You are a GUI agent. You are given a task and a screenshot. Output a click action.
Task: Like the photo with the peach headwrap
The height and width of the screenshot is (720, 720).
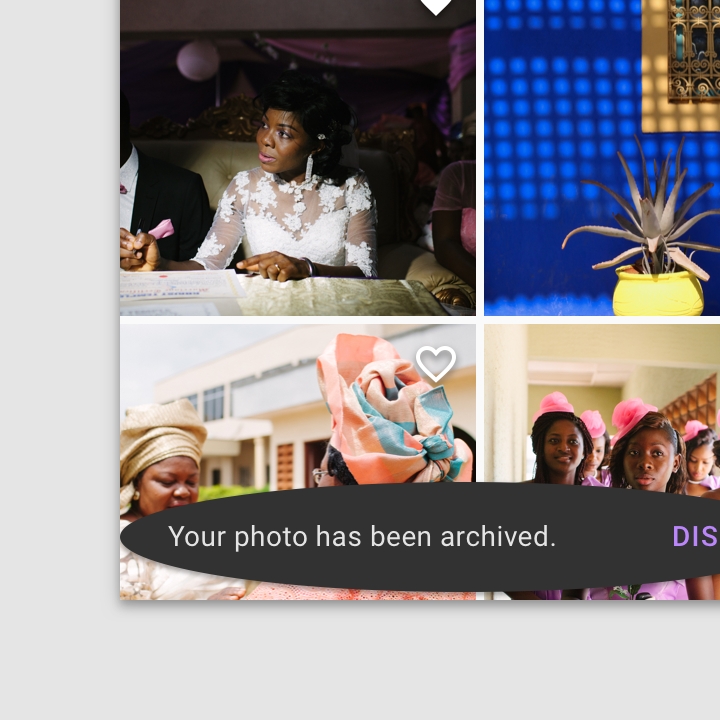[436, 363]
